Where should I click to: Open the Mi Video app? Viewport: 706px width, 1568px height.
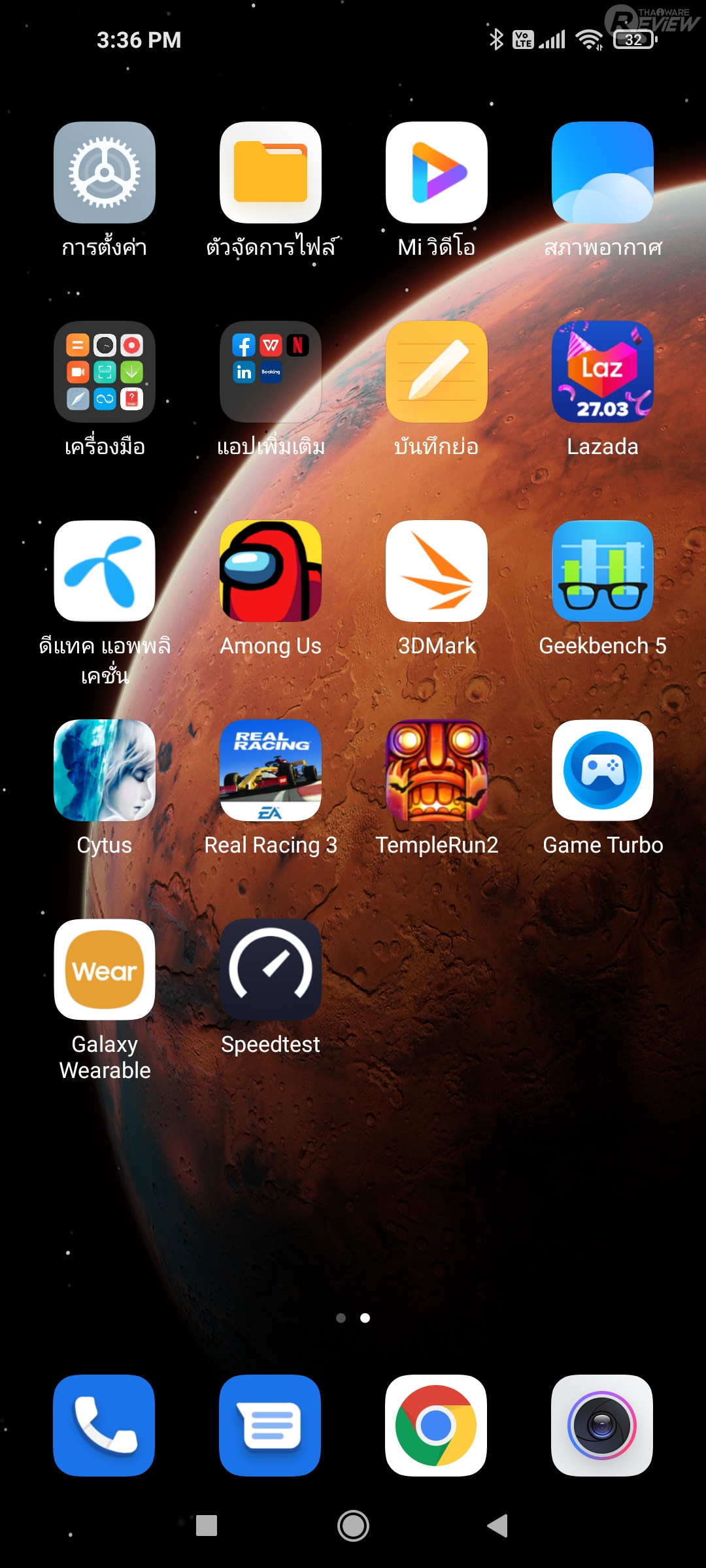[x=437, y=172]
